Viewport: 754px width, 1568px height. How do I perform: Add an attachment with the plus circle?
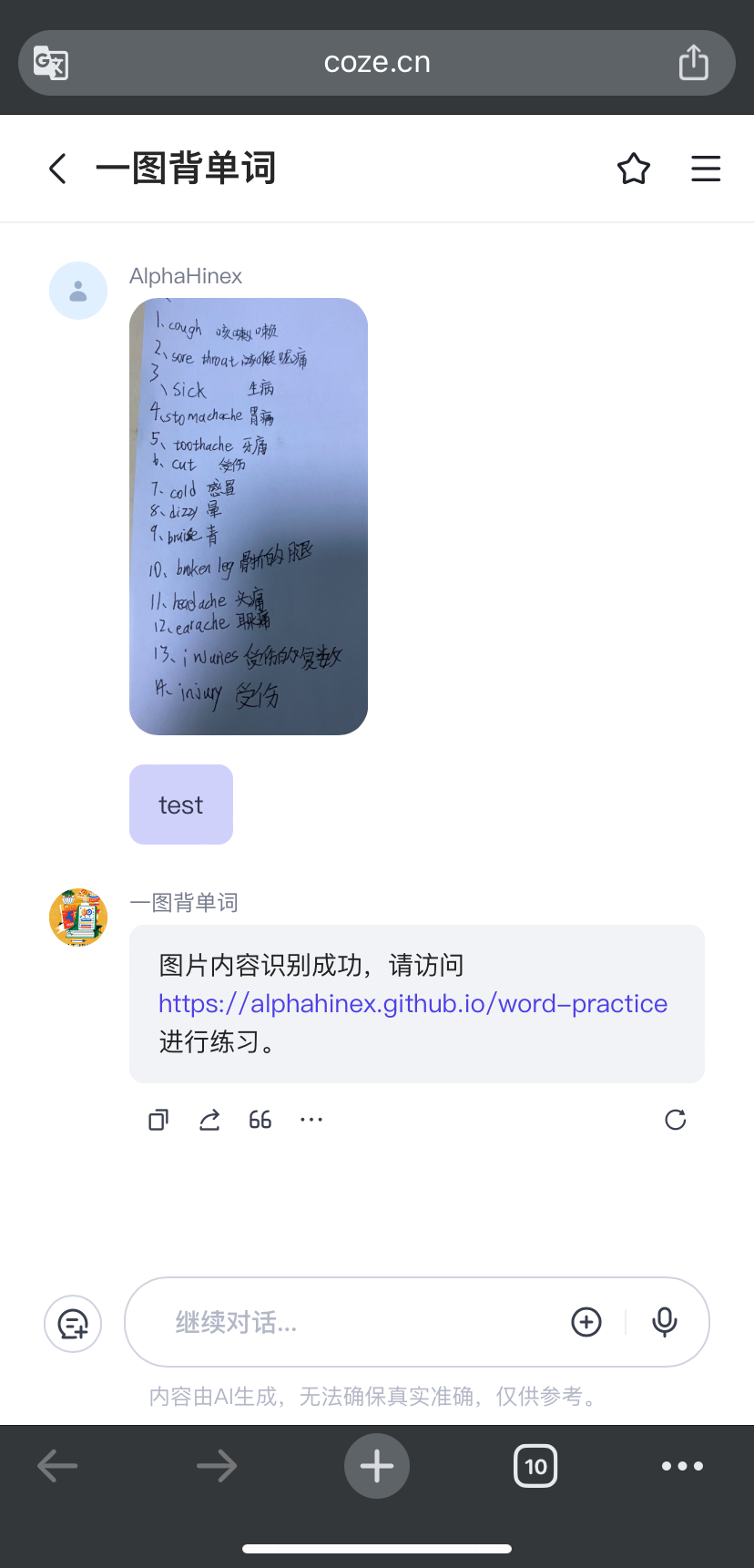(x=586, y=1322)
